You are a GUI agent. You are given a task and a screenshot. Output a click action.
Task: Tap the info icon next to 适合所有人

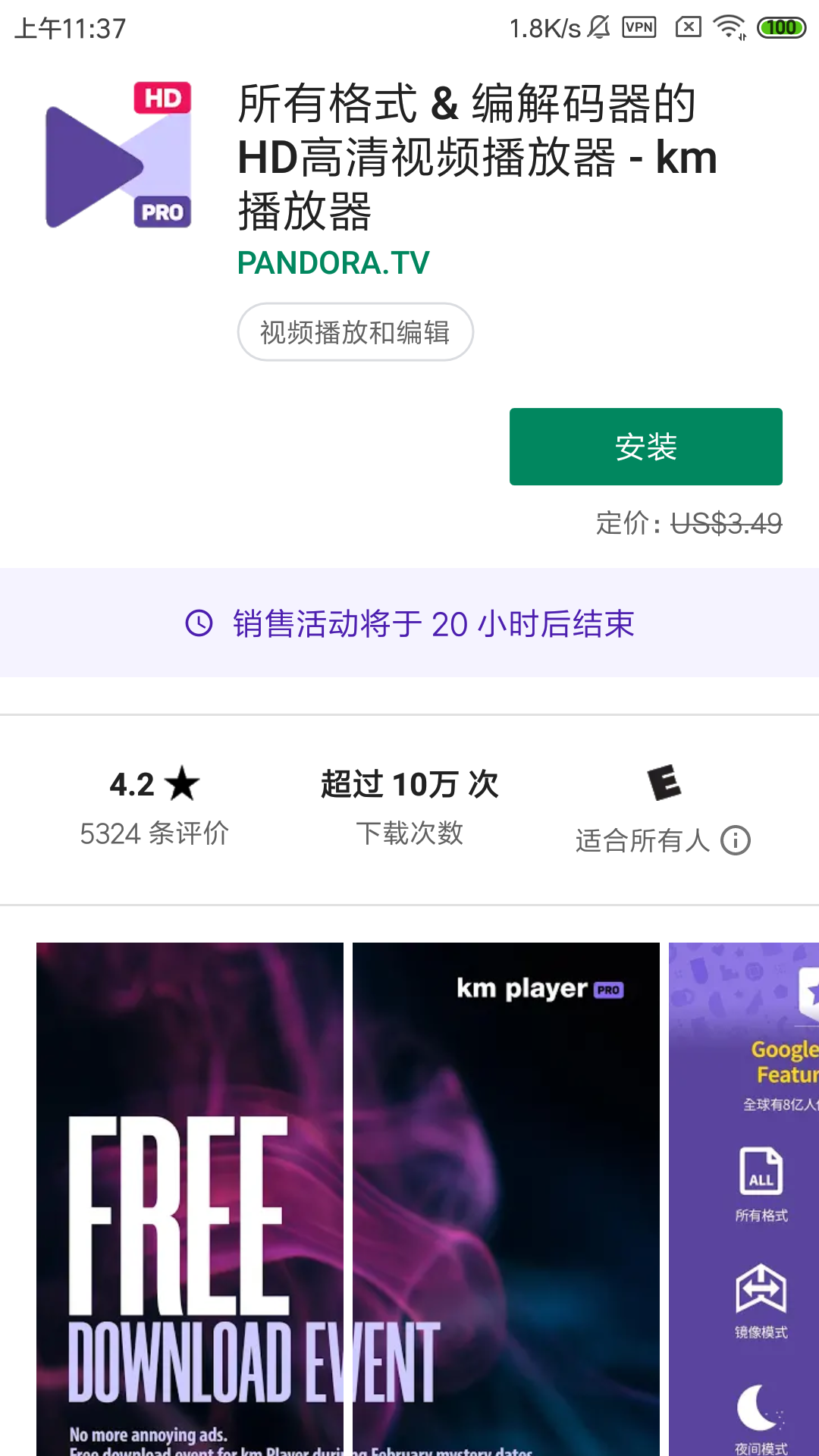(736, 840)
